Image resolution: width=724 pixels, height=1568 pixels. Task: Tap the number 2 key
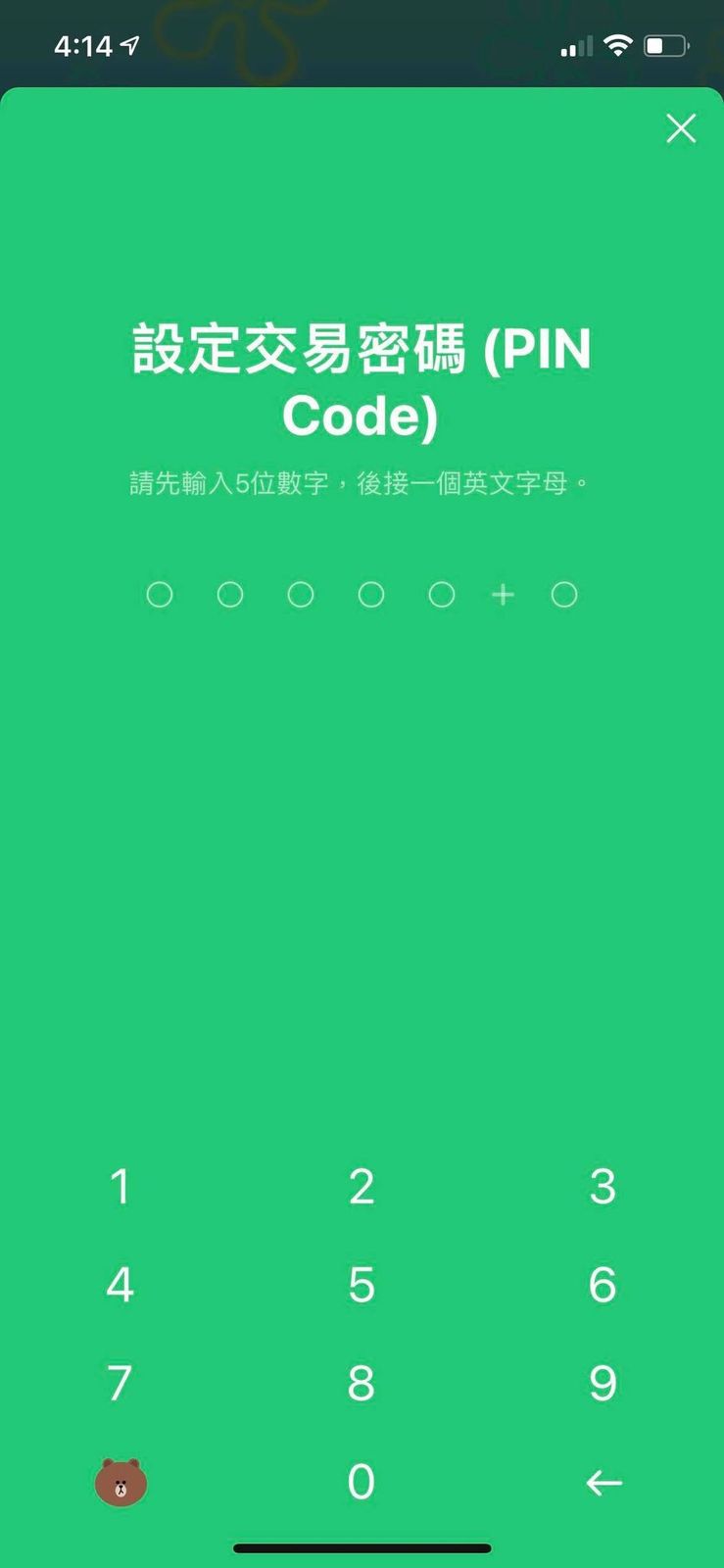click(x=362, y=1187)
